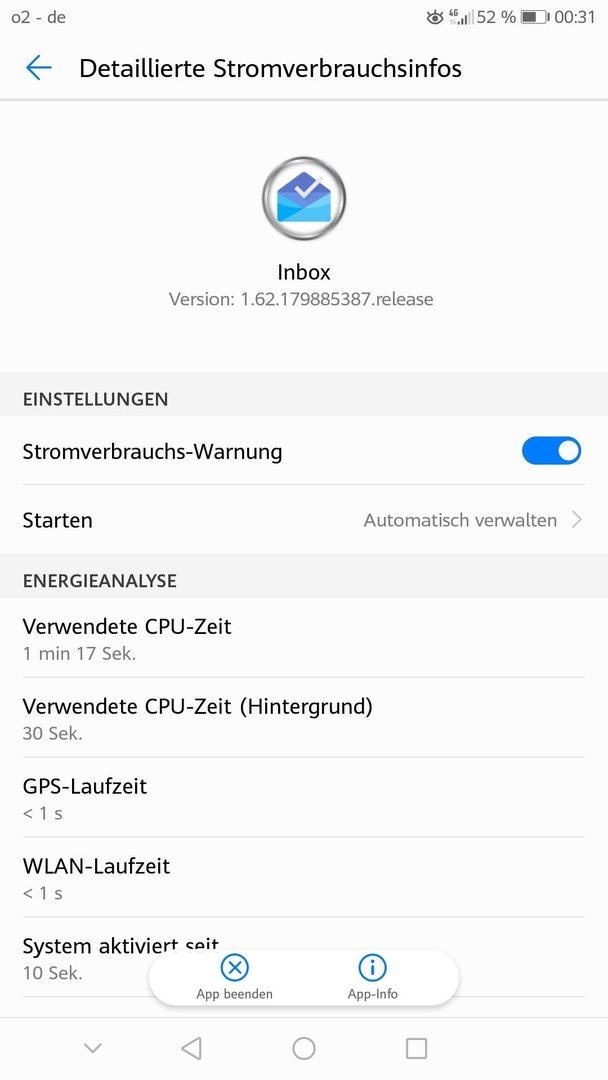Open recent apps with the square button
Image resolution: width=608 pixels, height=1080 pixels.
click(x=417, y=1048)
